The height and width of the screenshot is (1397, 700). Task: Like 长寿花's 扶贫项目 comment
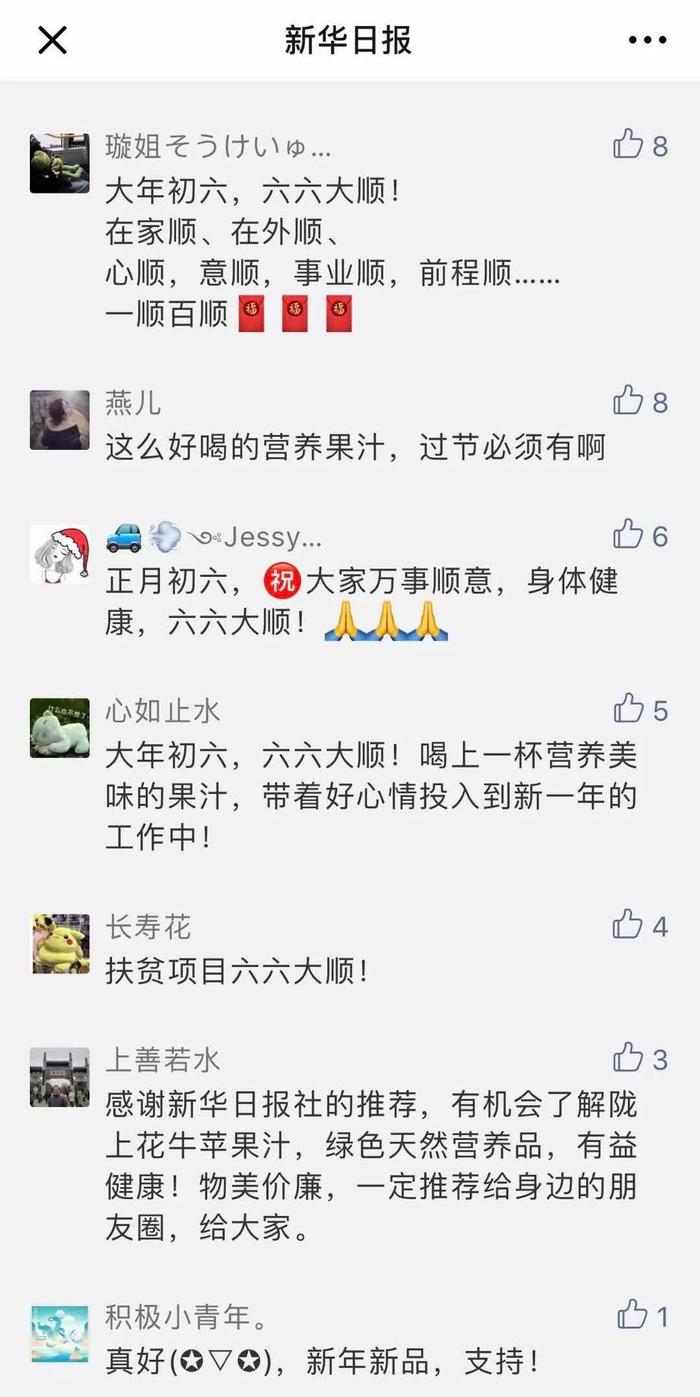point(628,925)
